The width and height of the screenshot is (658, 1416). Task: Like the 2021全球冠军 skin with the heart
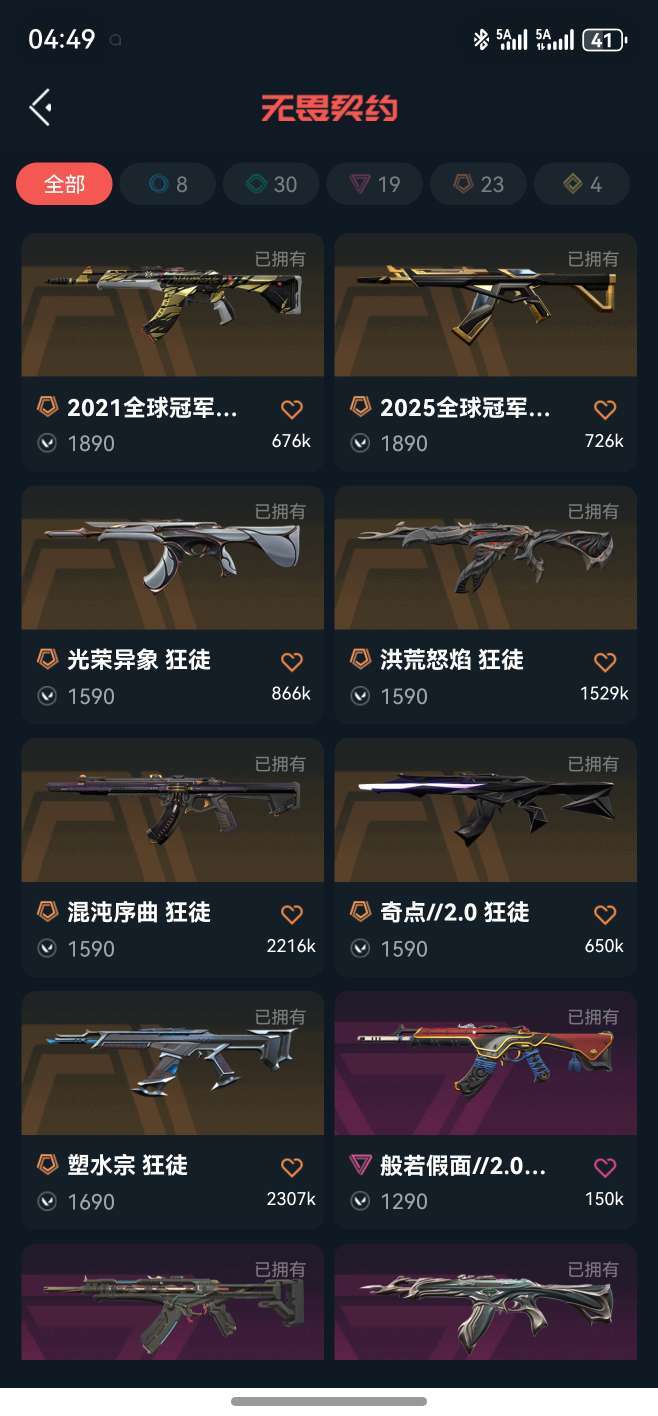[x=291, y=409]
